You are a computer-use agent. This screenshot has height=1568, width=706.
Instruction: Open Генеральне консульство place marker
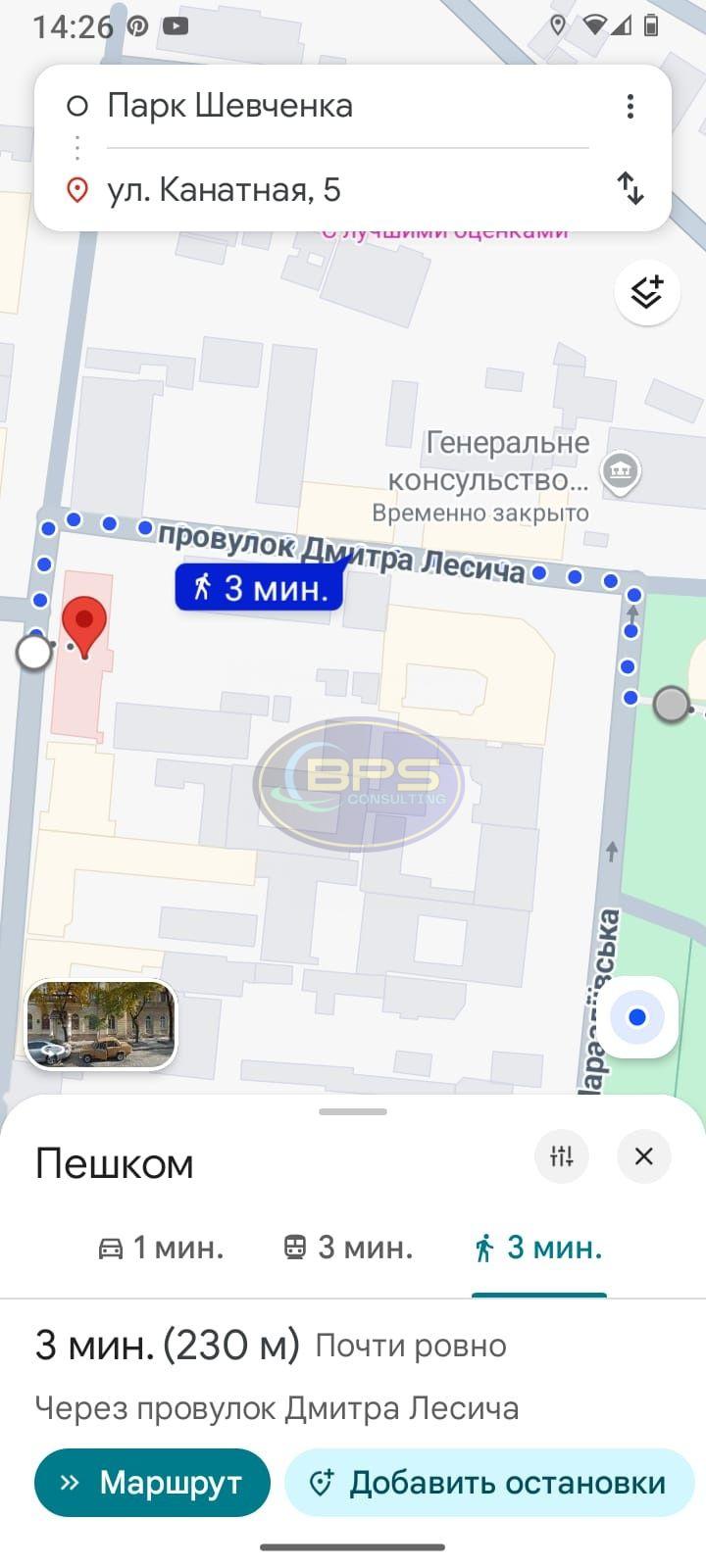[620, 472]
